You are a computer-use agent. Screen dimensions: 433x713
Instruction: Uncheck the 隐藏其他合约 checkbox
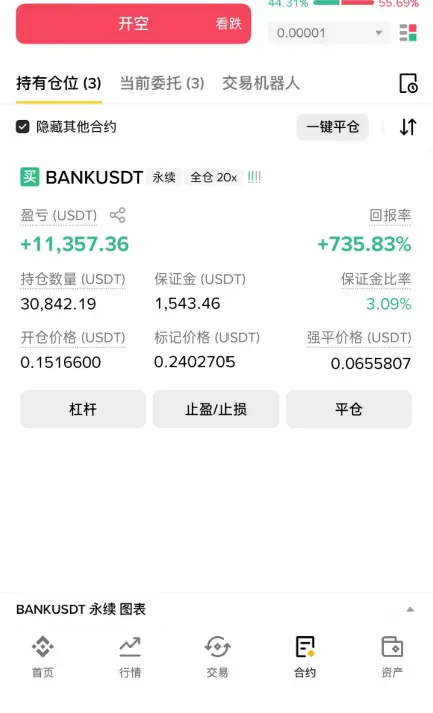point(23,126)
